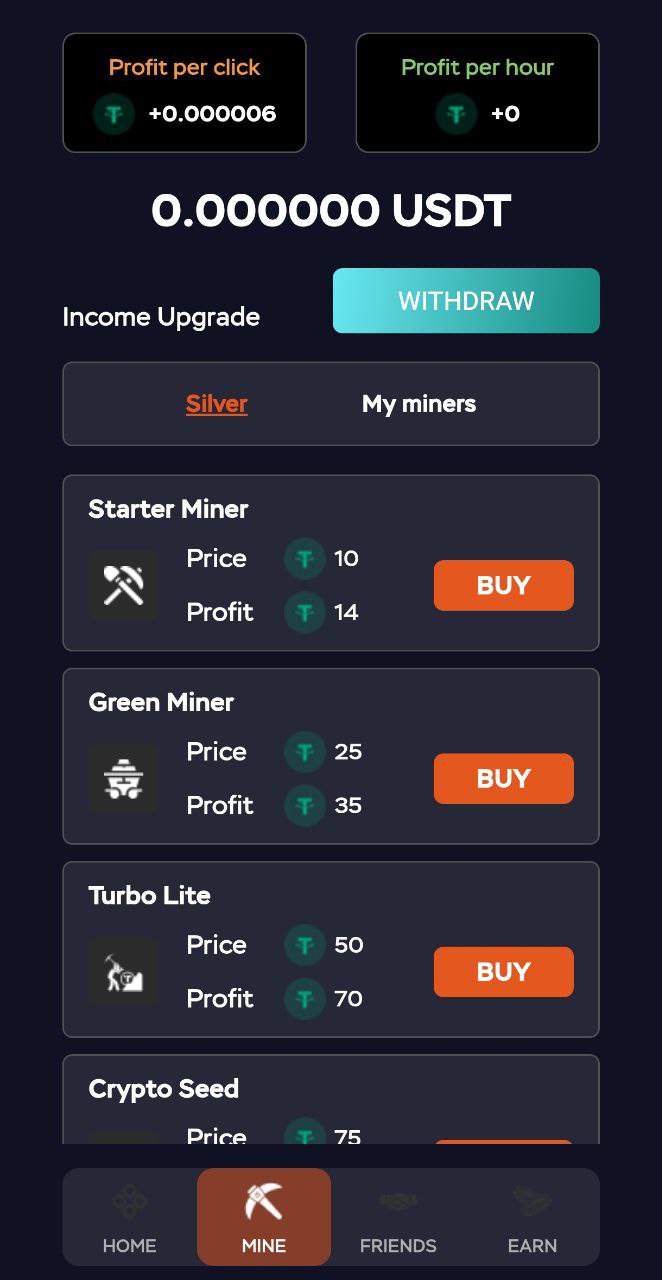Screen dimensions: 662x1280
Task: Tap the WITHDRAW button
Action: [x=466, y=301]
